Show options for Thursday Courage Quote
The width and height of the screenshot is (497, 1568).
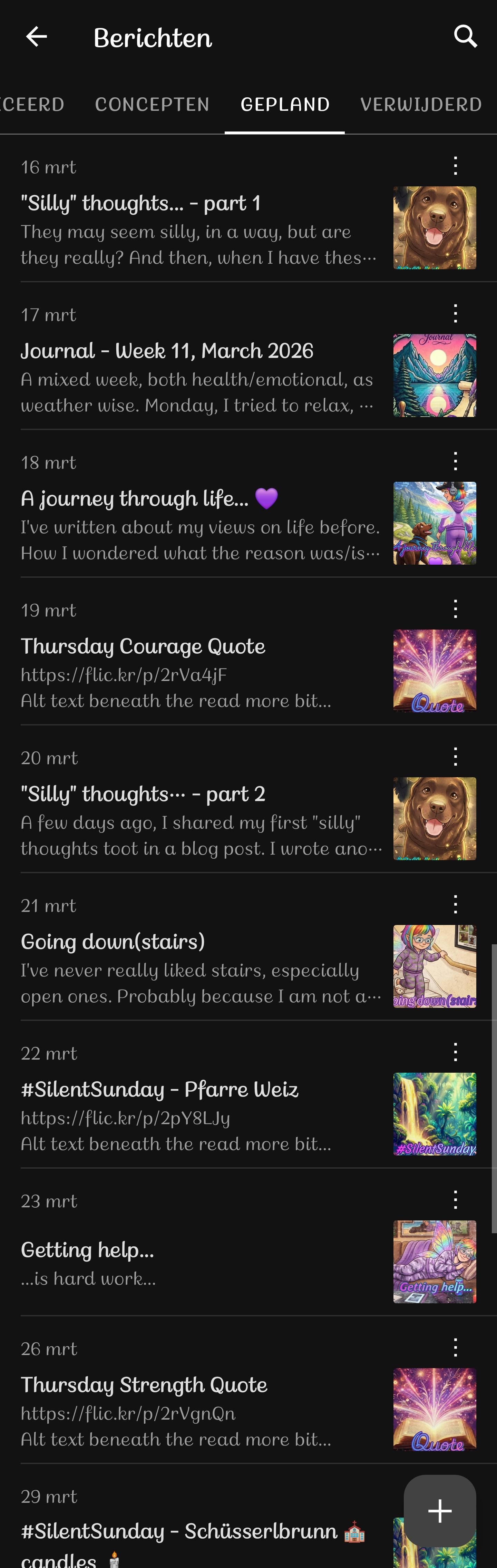click(x=456, y=609)
